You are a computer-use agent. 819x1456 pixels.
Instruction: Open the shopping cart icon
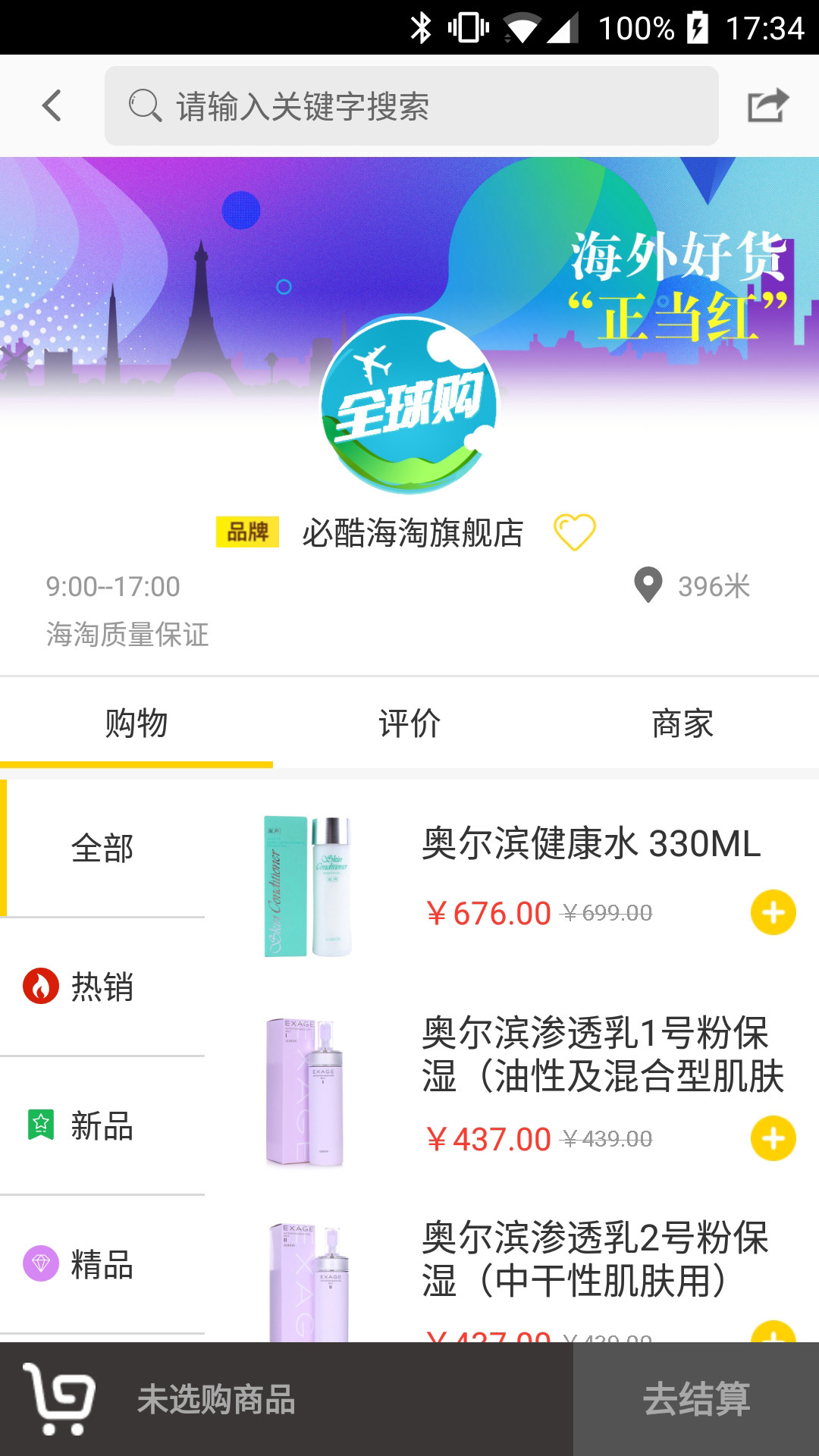pyautogui.click(x=59, y=1399)
